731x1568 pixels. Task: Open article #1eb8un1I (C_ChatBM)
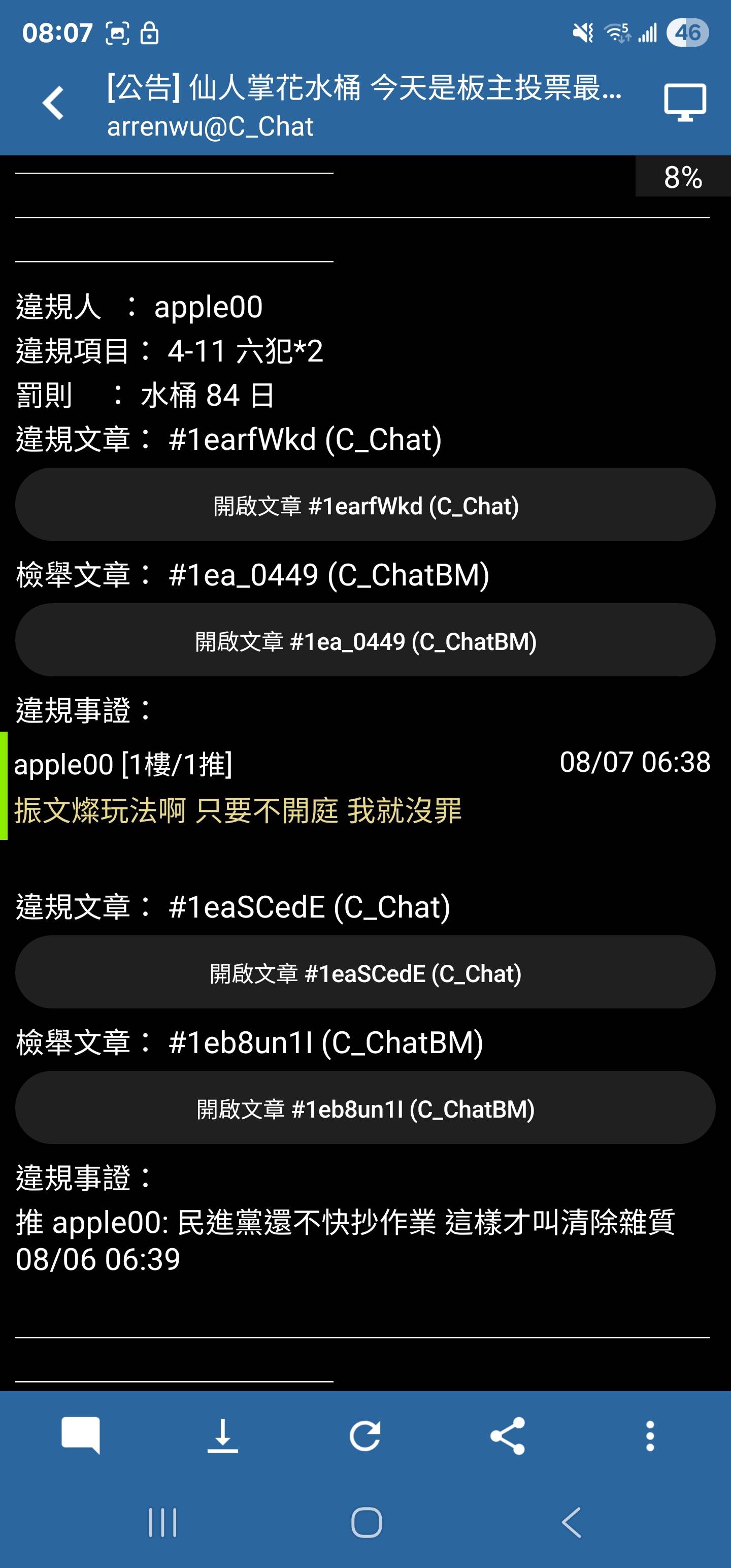(x=365, y=1108)
